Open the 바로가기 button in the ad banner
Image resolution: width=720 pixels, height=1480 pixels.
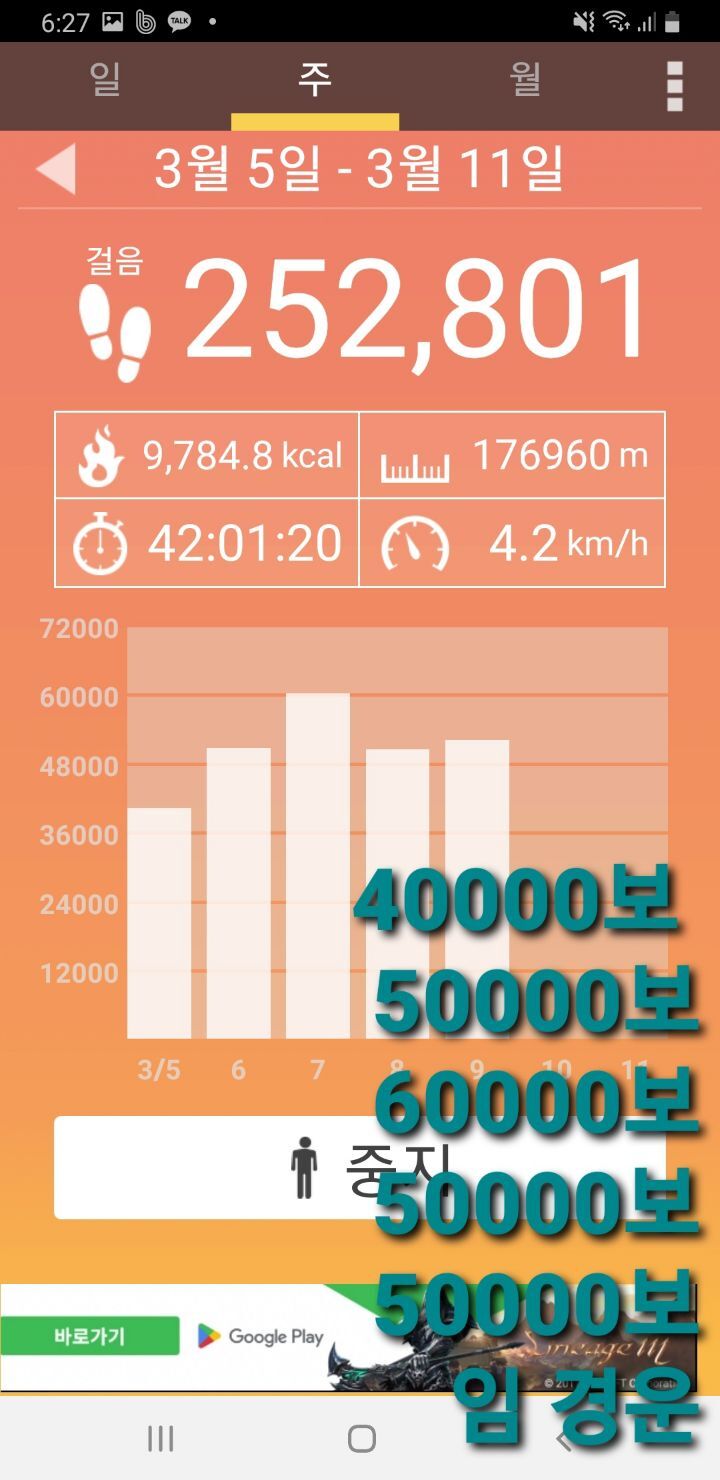[x=90, y=1336]
